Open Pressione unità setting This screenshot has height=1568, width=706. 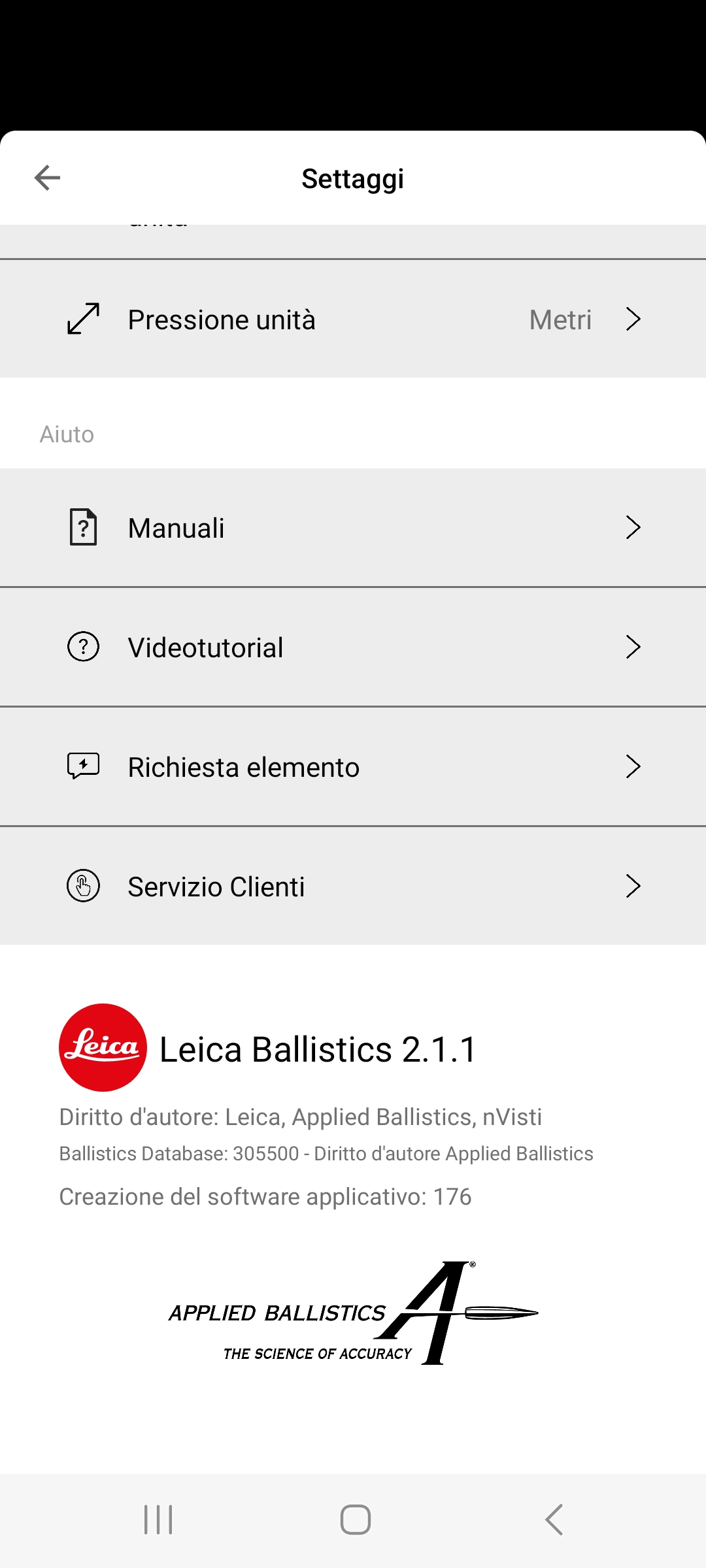tap(353, 319)
